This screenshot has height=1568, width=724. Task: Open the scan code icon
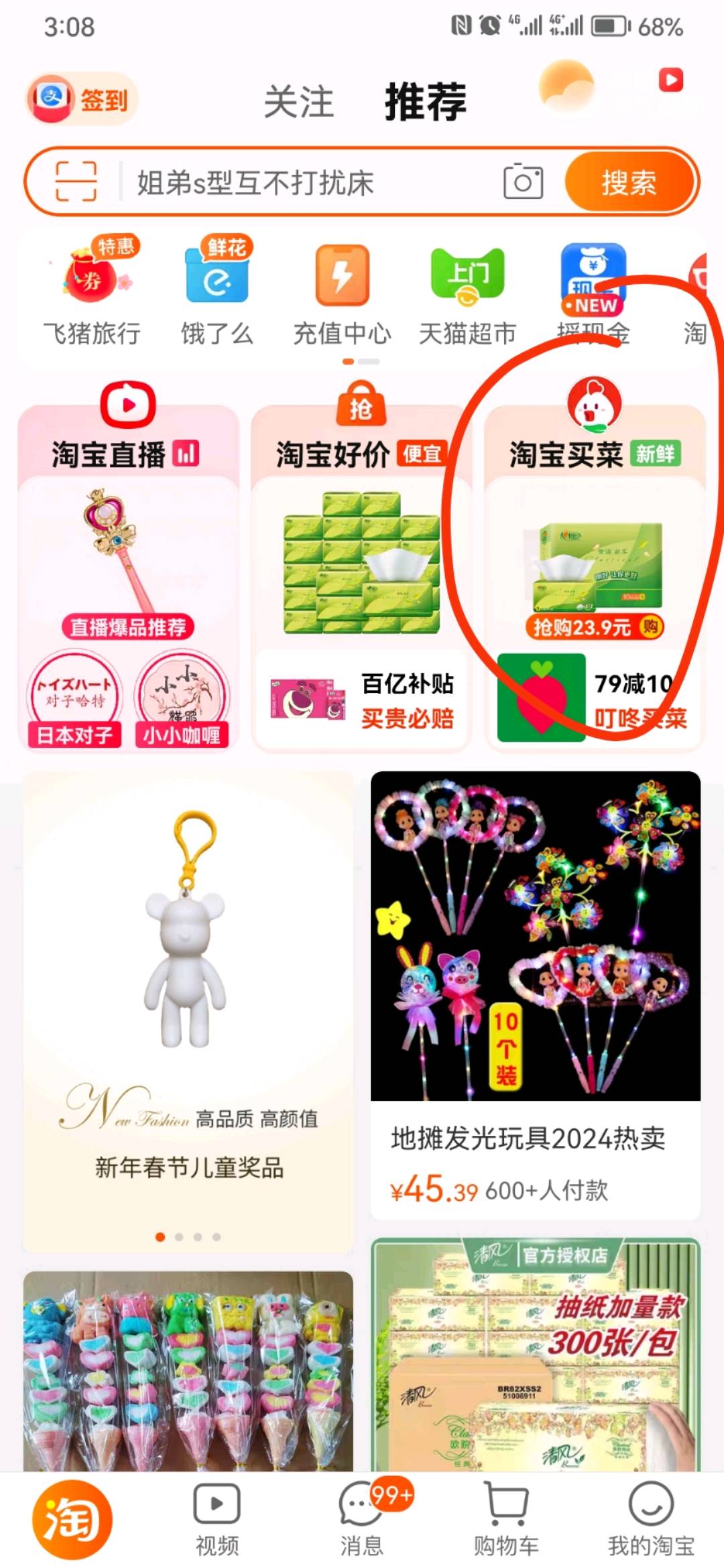click(76, 181)
